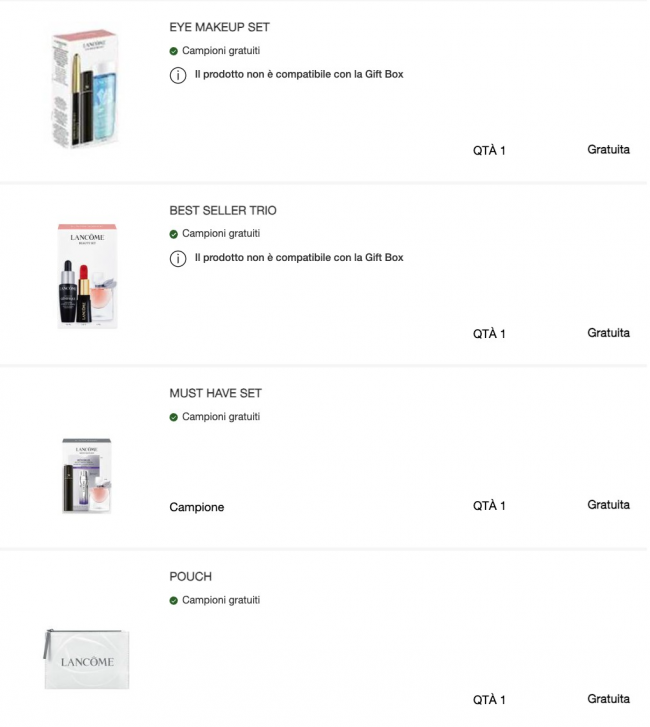Open the Must Have Set product image

[x=87, y=474]
